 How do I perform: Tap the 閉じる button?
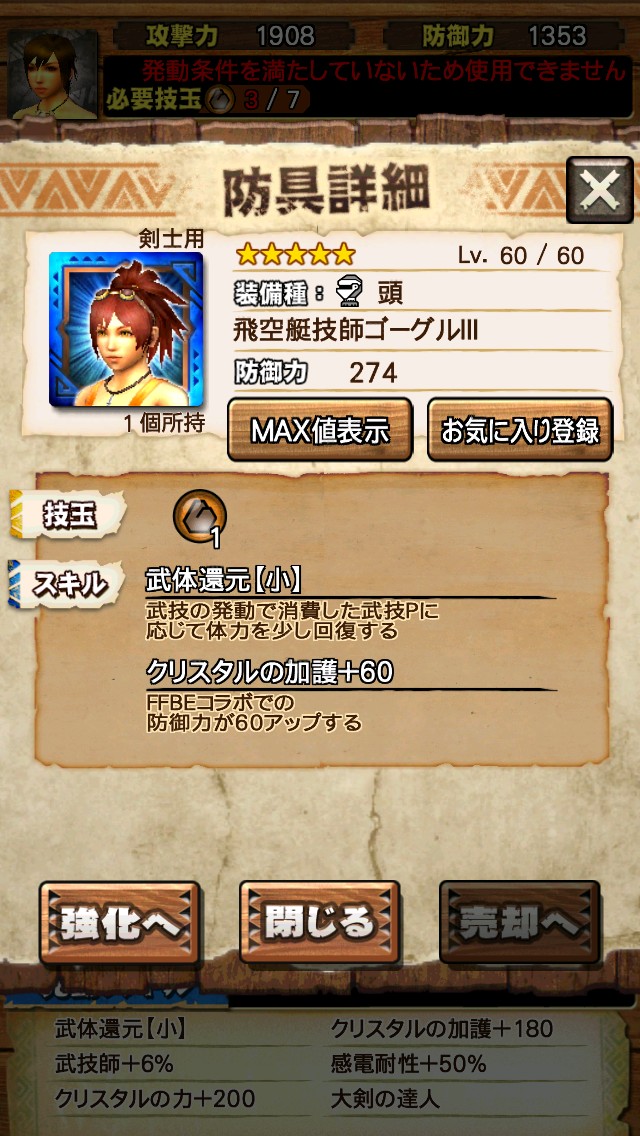click(x=320, y=923)
